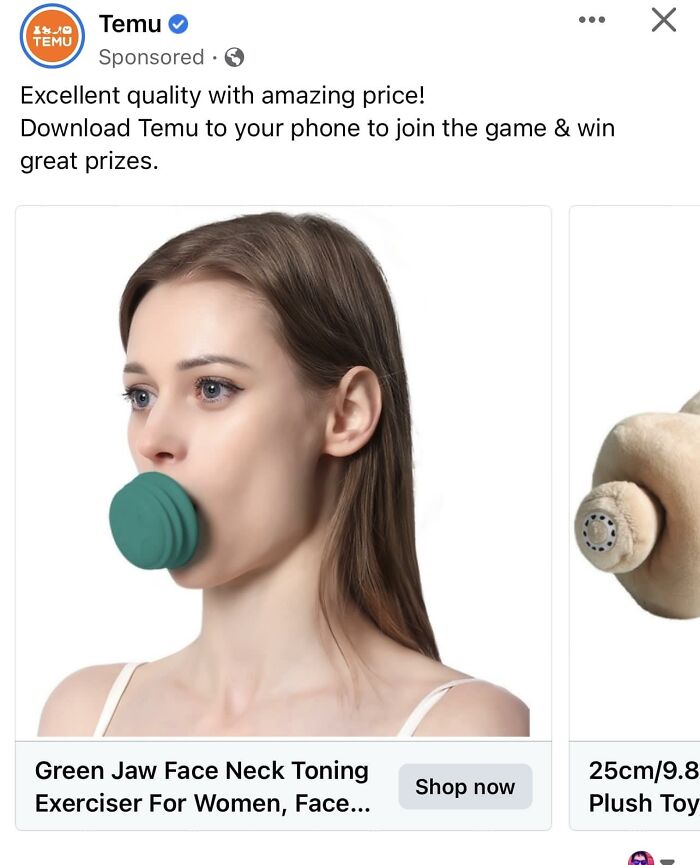Open the three-dot post options menu
The width and height of the screenshot is (700, 865).
tap(592, 20)
